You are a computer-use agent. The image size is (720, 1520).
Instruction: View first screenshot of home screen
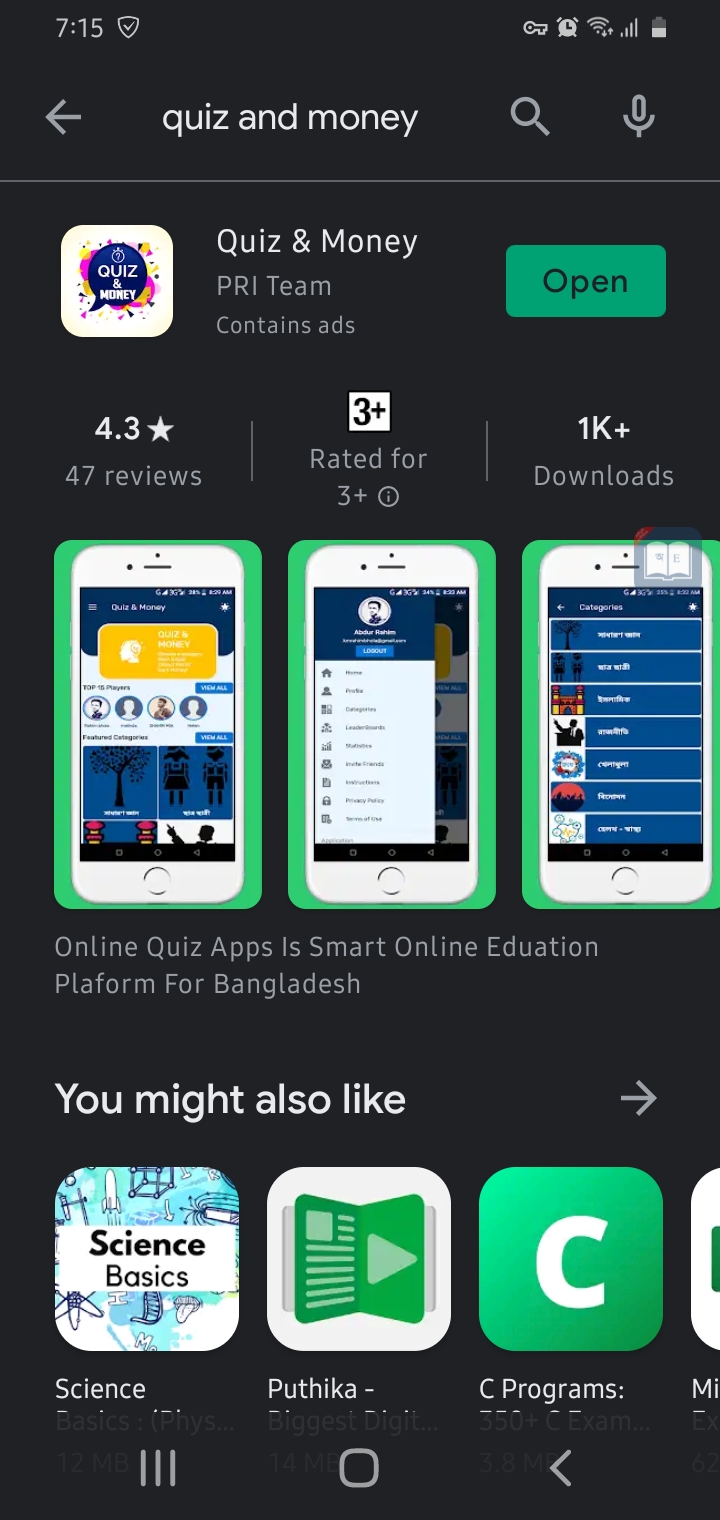[158, 724]
